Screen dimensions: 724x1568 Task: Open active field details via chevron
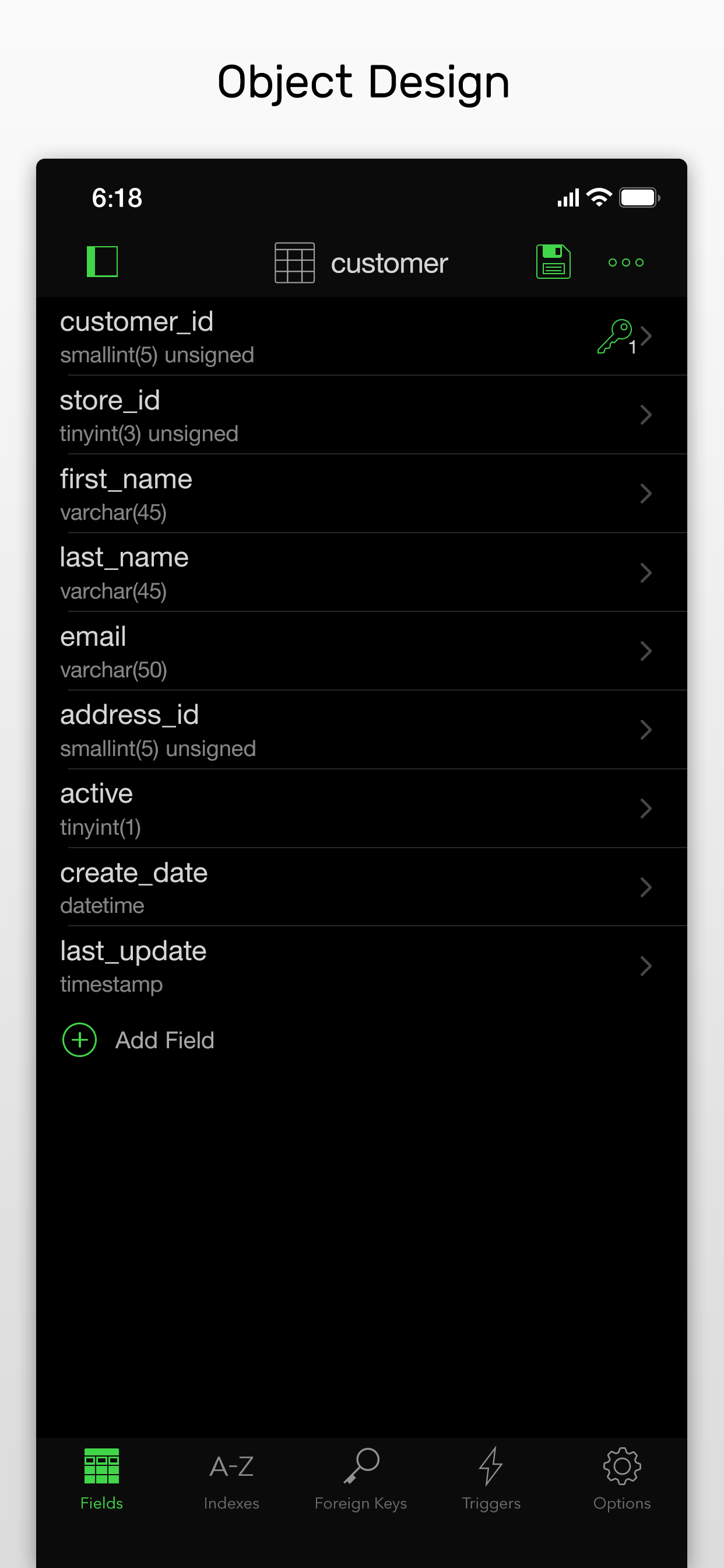click(x=645, y=808)
